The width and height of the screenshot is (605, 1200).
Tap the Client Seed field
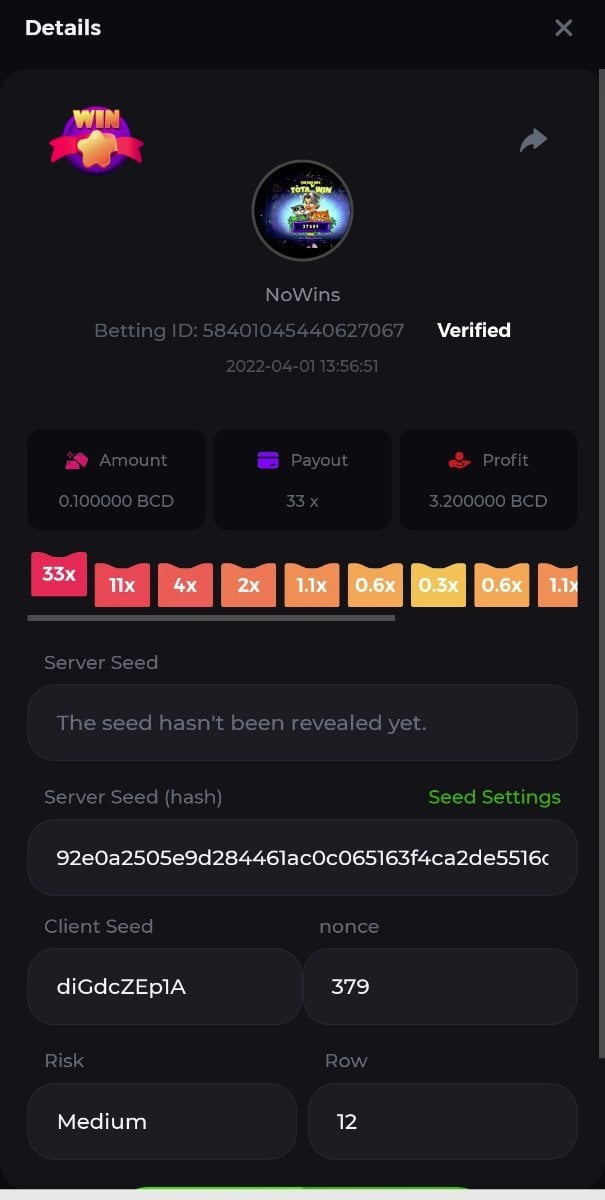point(164,987)
